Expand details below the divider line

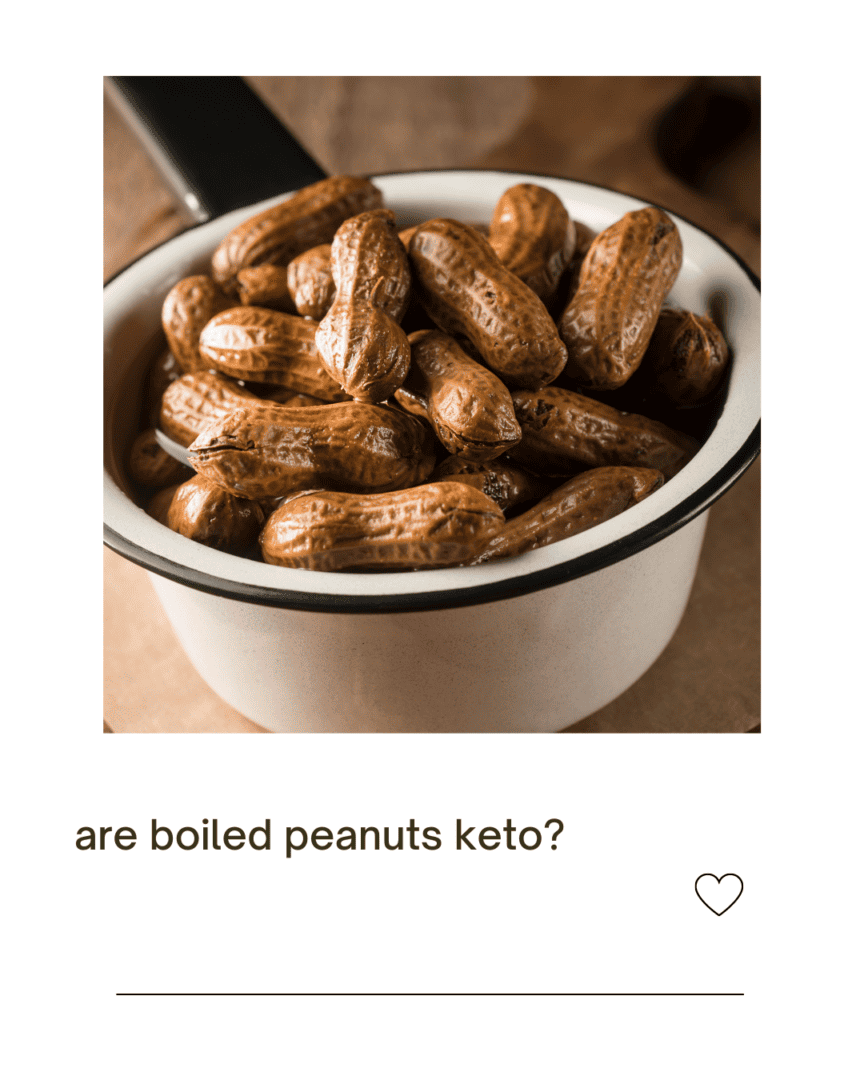(430, 995)
